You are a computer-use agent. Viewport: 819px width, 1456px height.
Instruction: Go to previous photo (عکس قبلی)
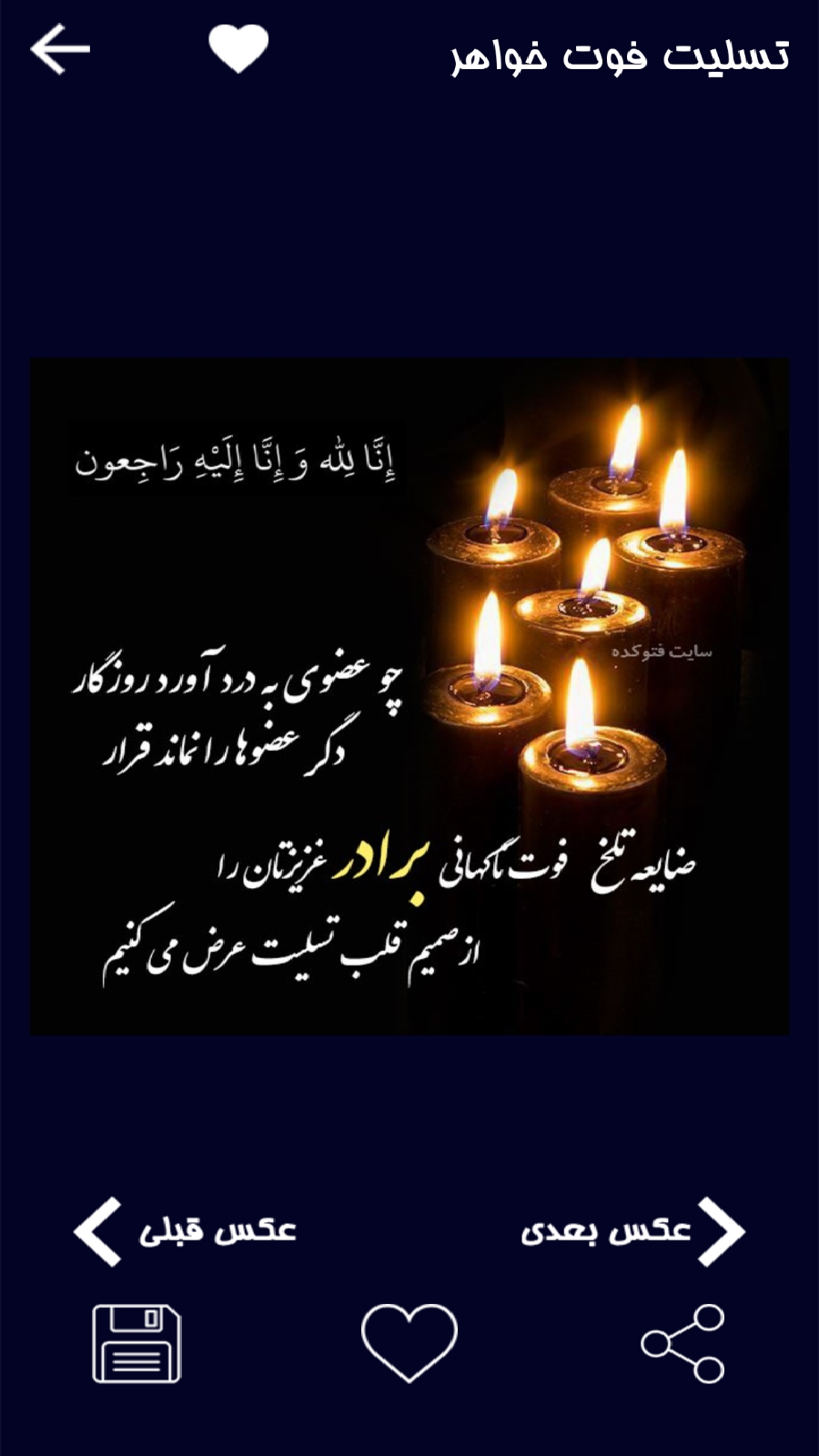pos(185,1231)
